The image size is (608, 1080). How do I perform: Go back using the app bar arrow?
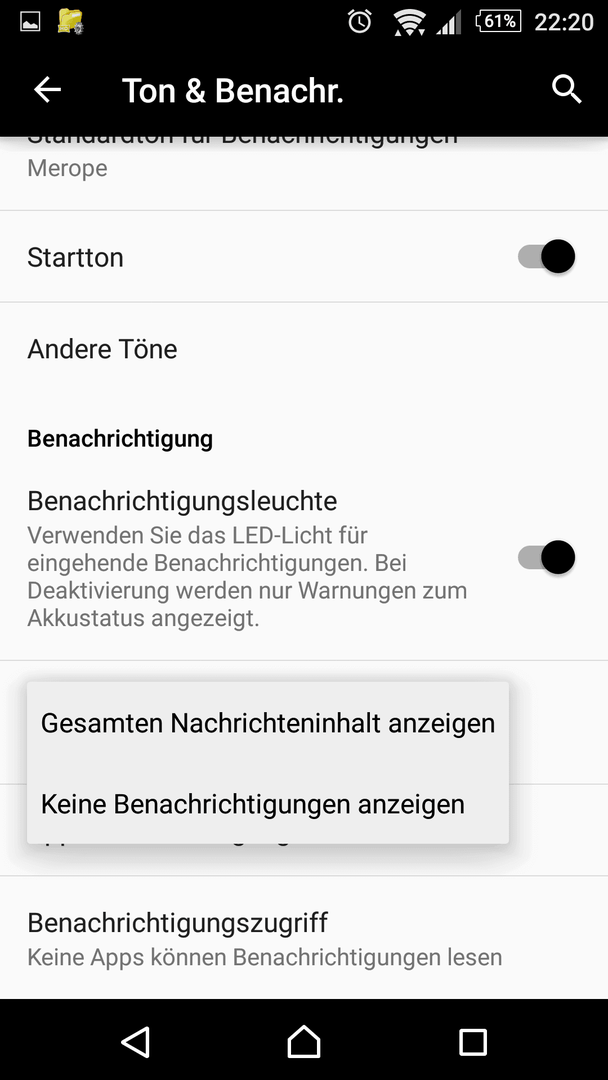(x=48, y=90)
